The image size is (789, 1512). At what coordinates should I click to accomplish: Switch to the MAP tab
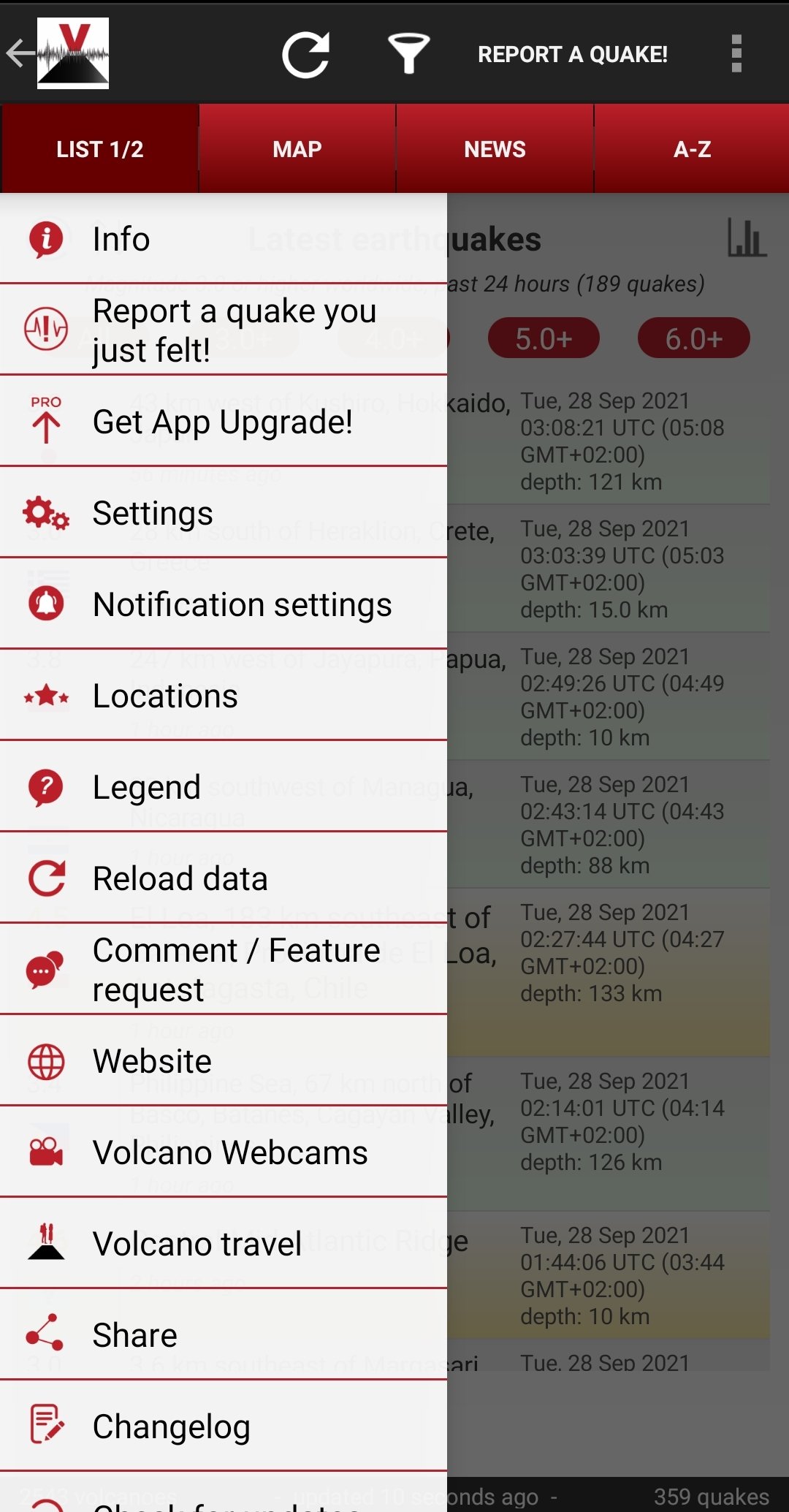297,148
